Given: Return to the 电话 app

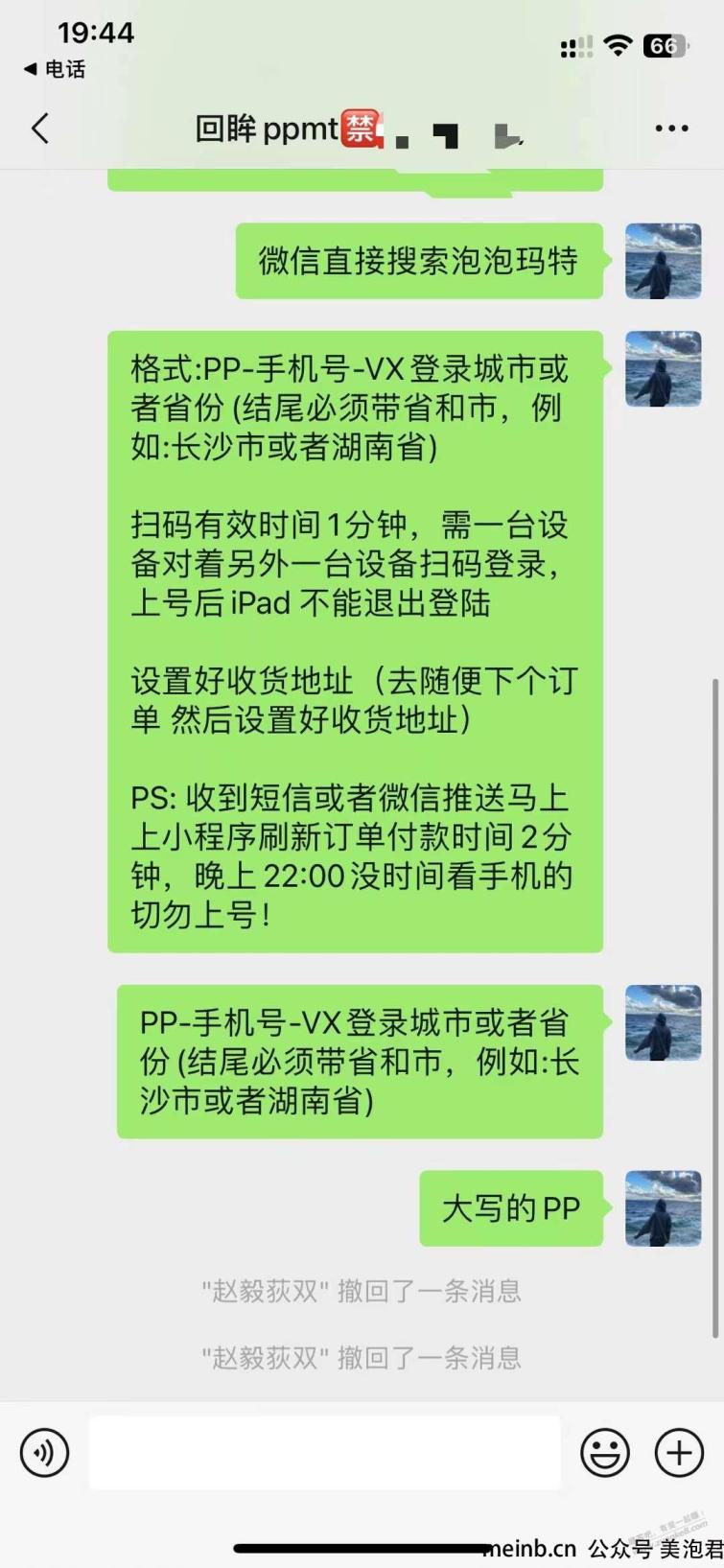Looking at the screenshot, I should [x=56, y=69].
